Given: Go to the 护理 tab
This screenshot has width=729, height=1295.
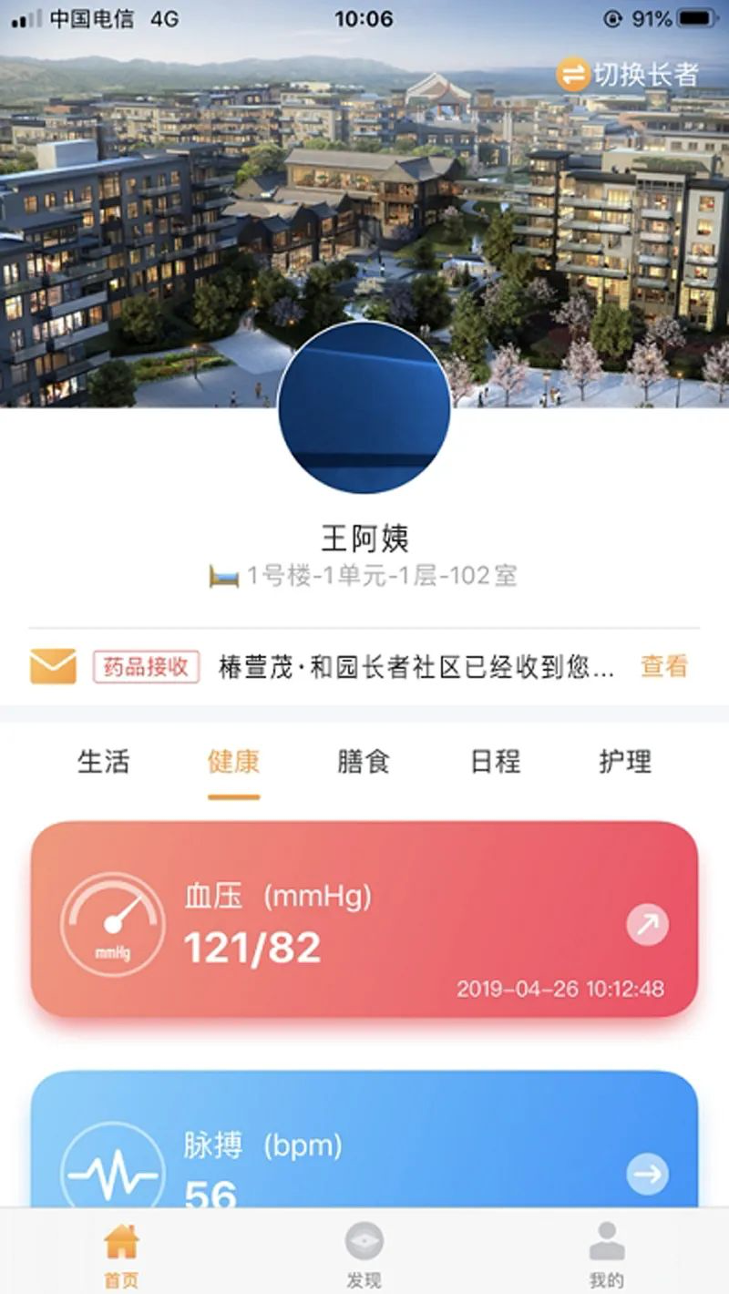Looking at the screenshot, I should coord(625,762).
